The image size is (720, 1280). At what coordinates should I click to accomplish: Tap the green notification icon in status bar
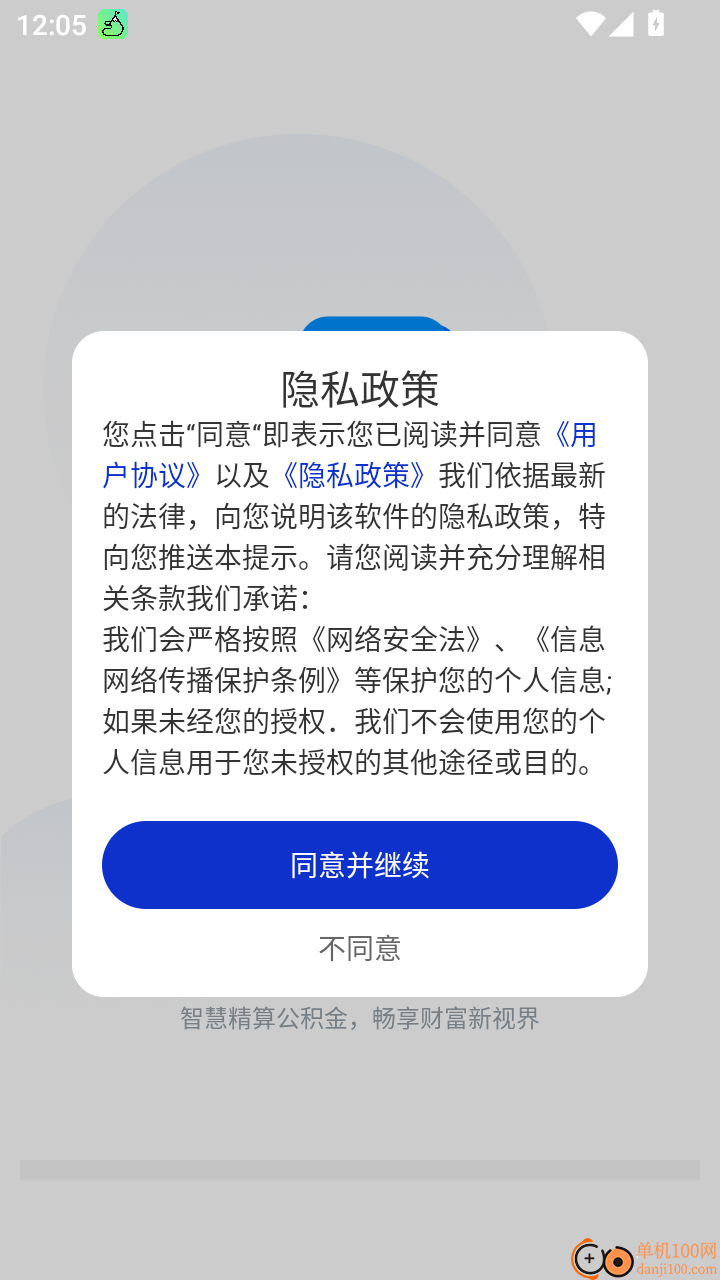pos(111,24)
